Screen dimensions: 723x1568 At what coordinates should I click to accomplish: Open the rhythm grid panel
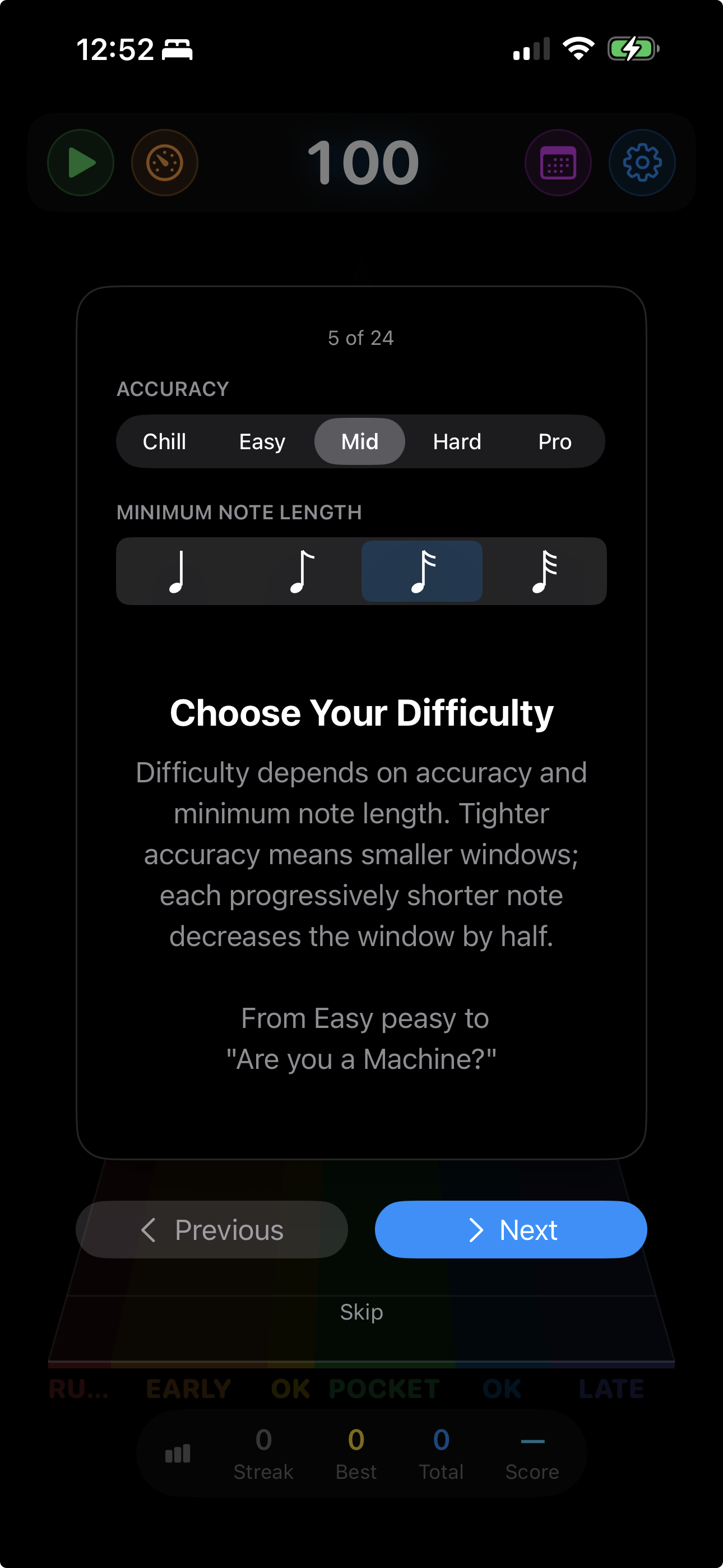(x=558, y=162)
